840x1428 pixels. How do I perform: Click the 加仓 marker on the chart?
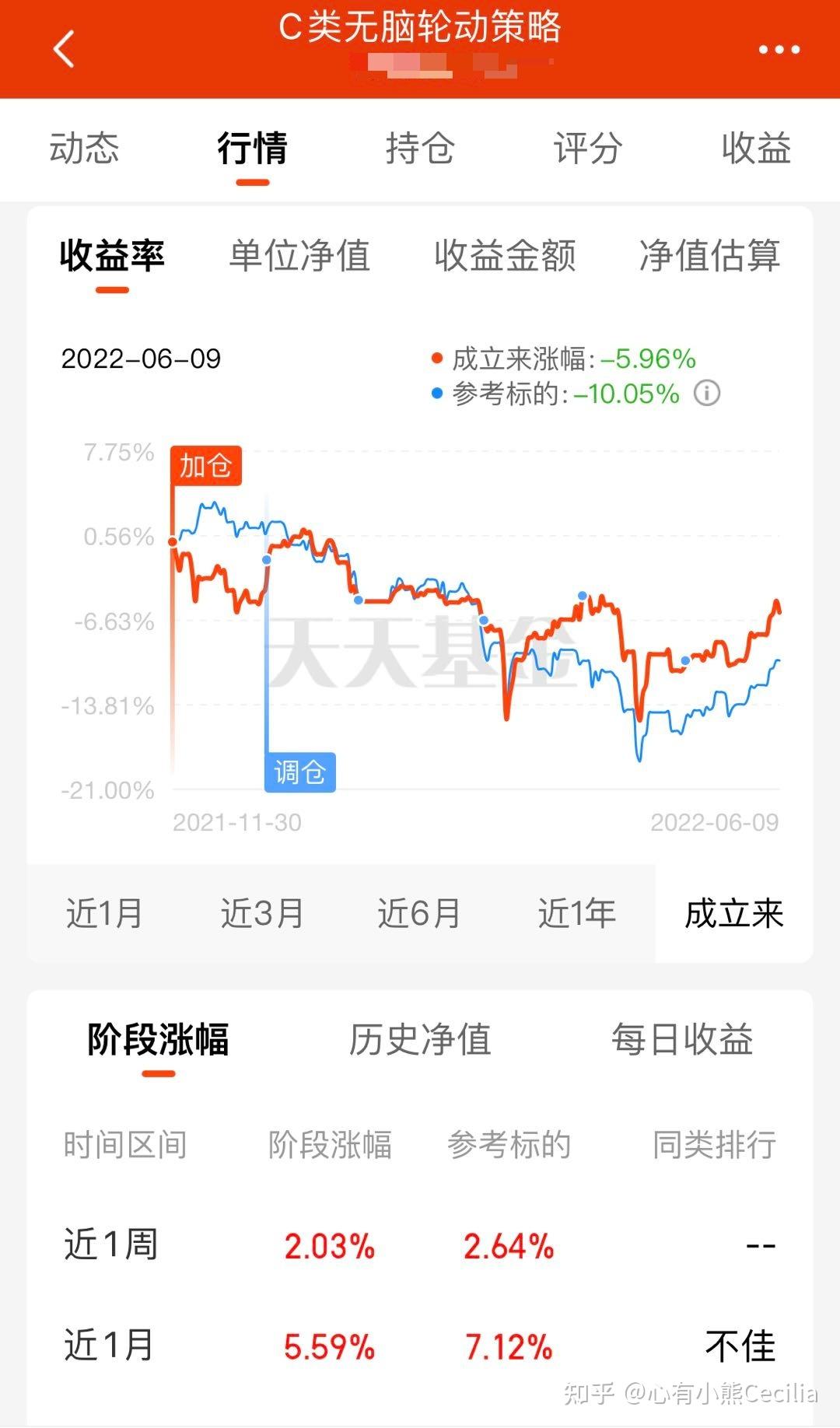pos(208,464)
